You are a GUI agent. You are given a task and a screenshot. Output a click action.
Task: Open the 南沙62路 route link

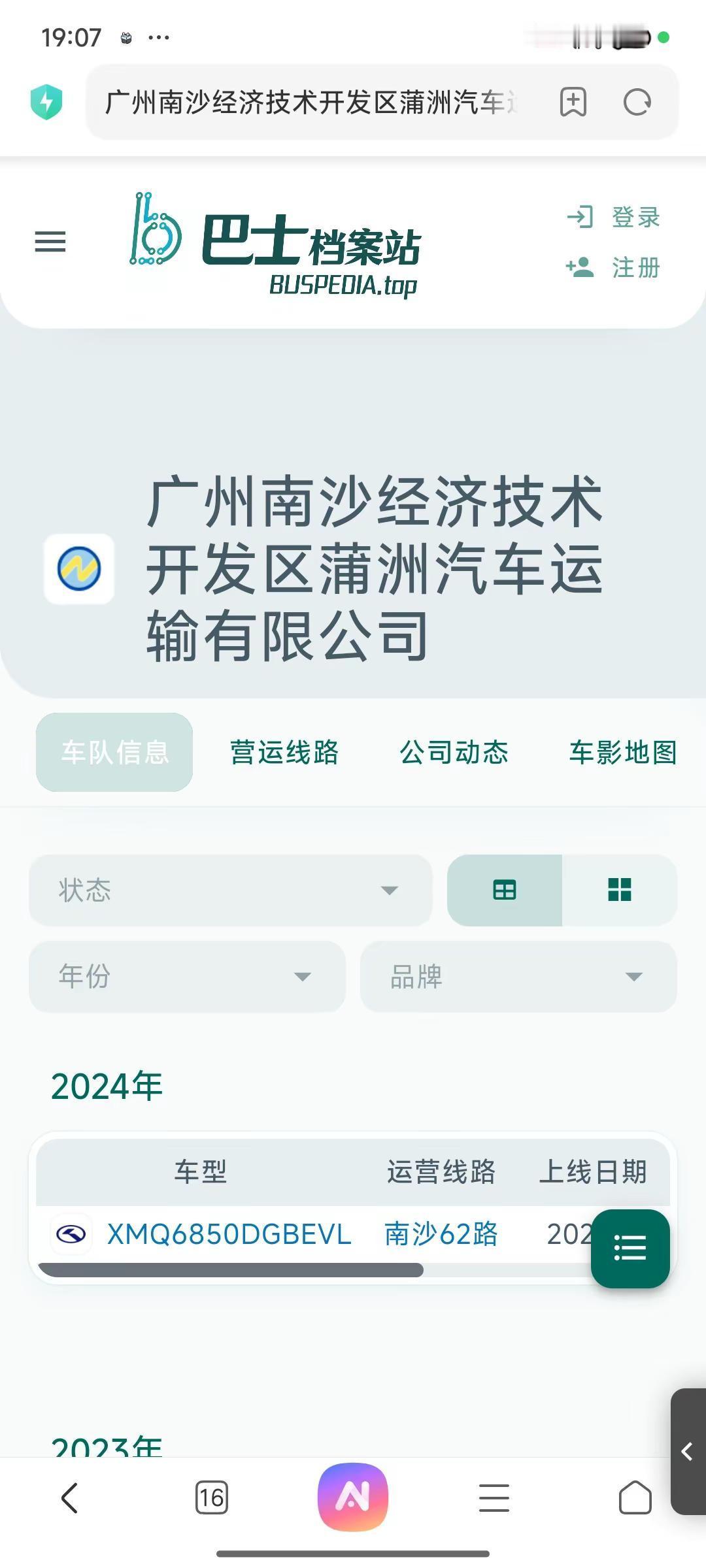(441, 1234)
